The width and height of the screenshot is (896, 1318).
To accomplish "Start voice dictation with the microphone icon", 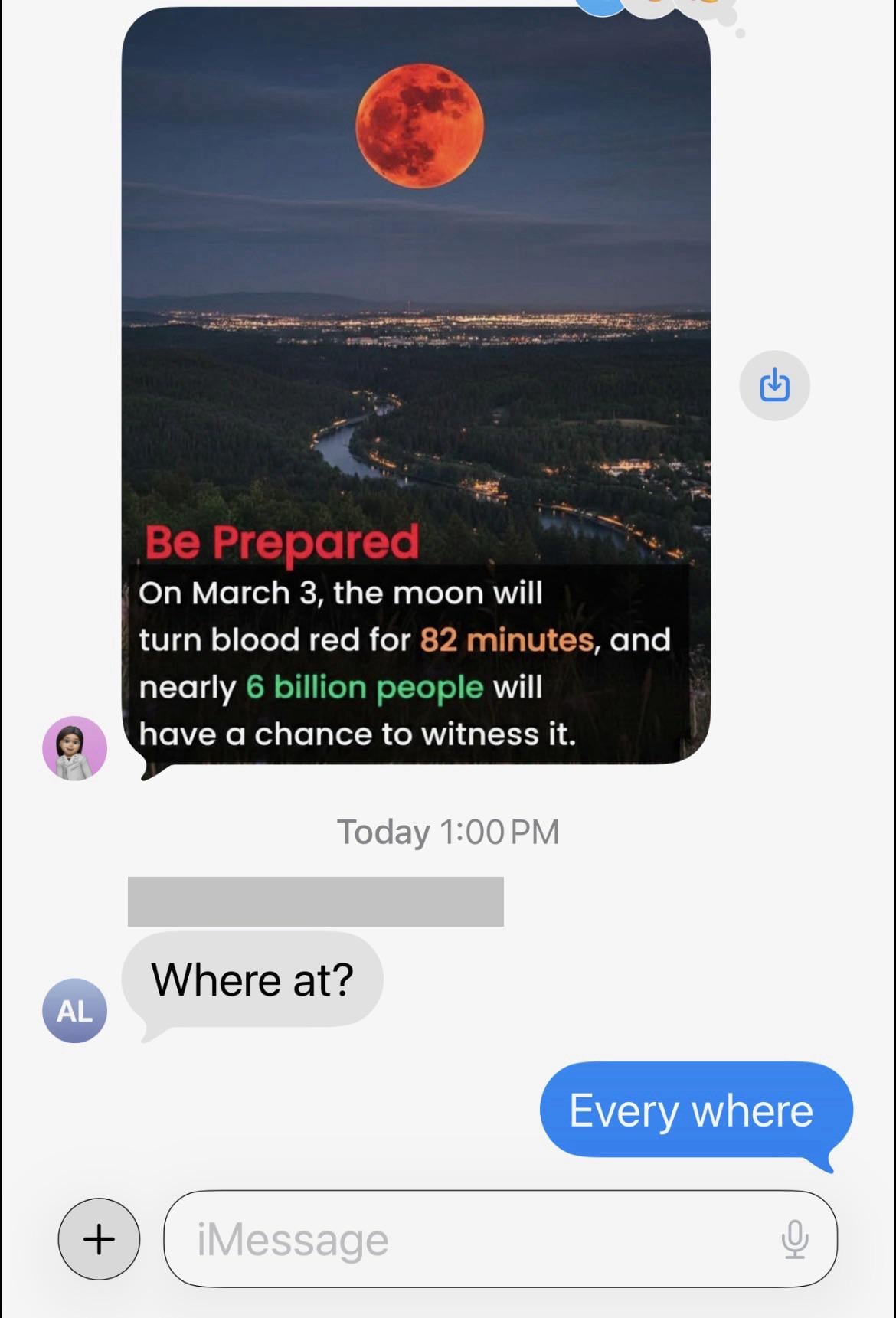I will tap(795, 1238).
